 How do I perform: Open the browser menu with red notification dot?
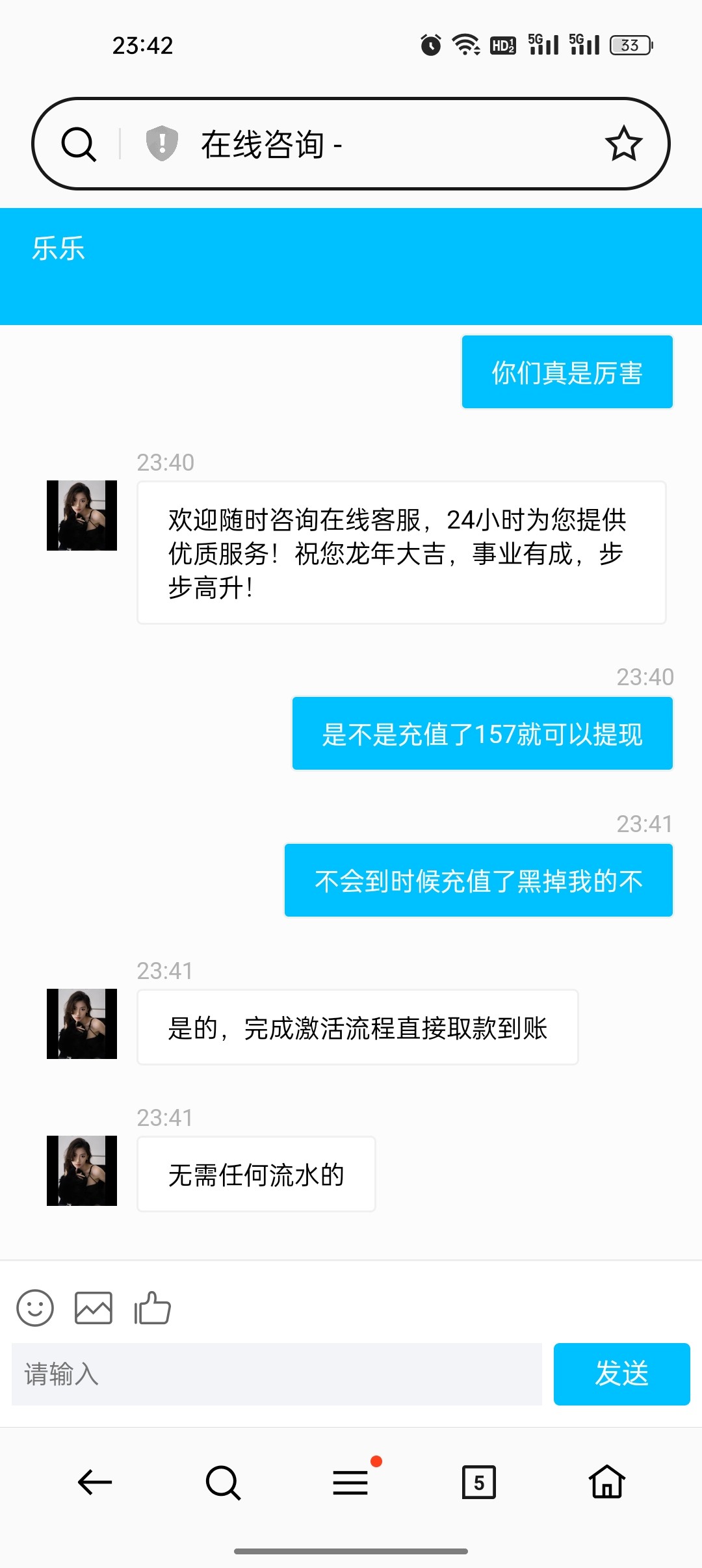(x=351, y=1483)
